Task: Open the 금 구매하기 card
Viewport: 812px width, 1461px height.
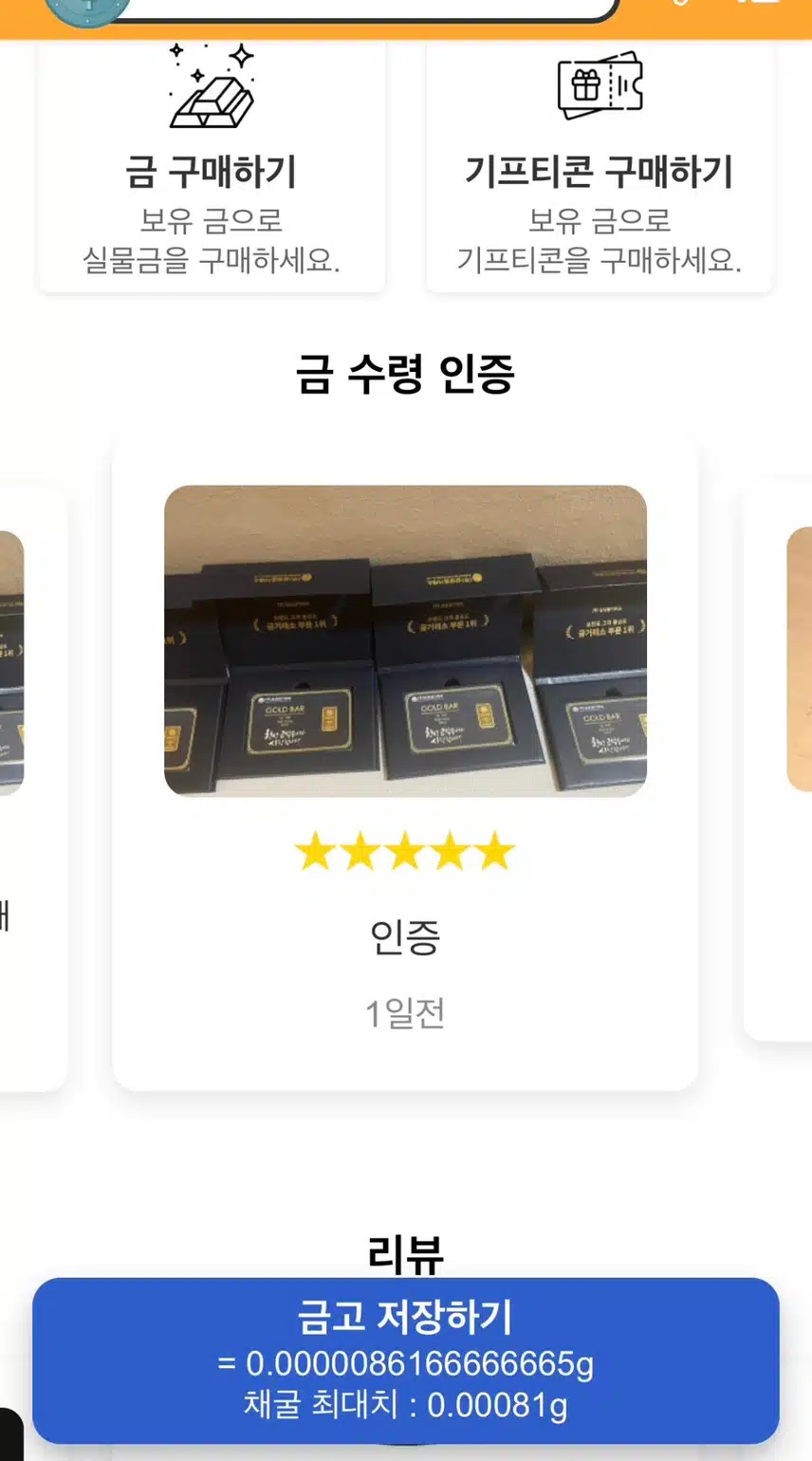Action: point(212,171)
